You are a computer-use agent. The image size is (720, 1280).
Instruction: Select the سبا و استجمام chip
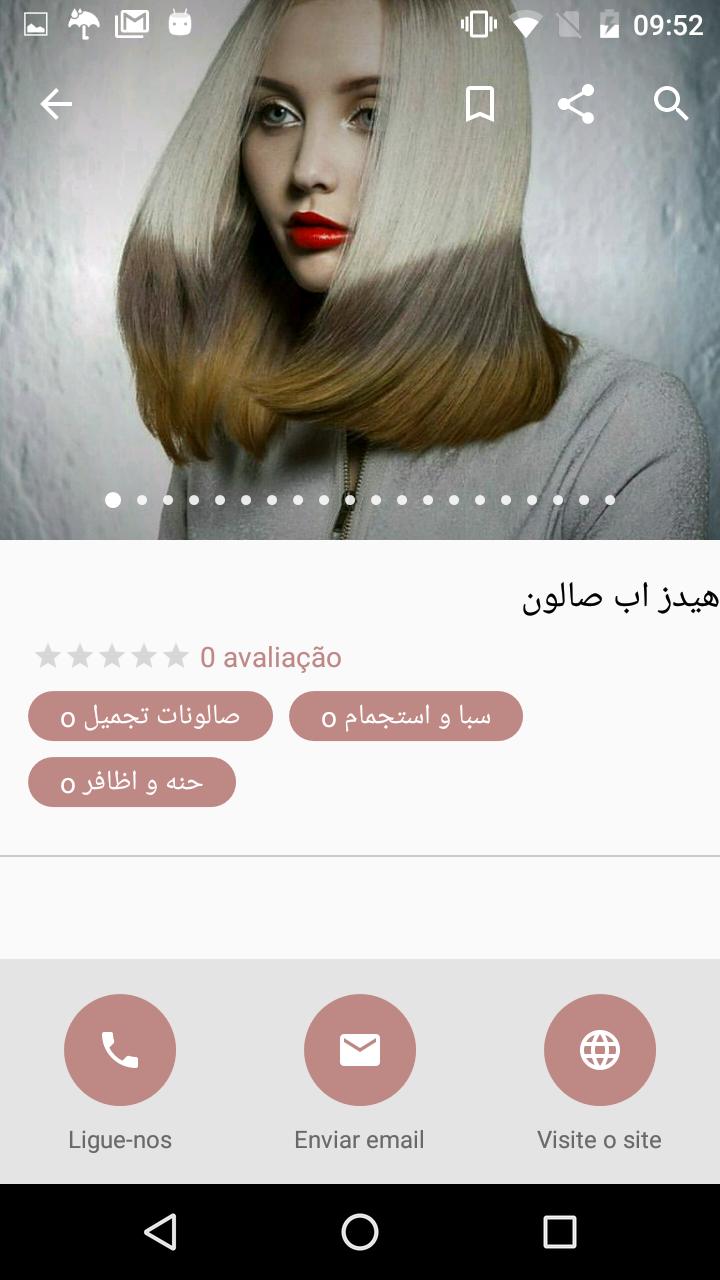click(406, 716)
